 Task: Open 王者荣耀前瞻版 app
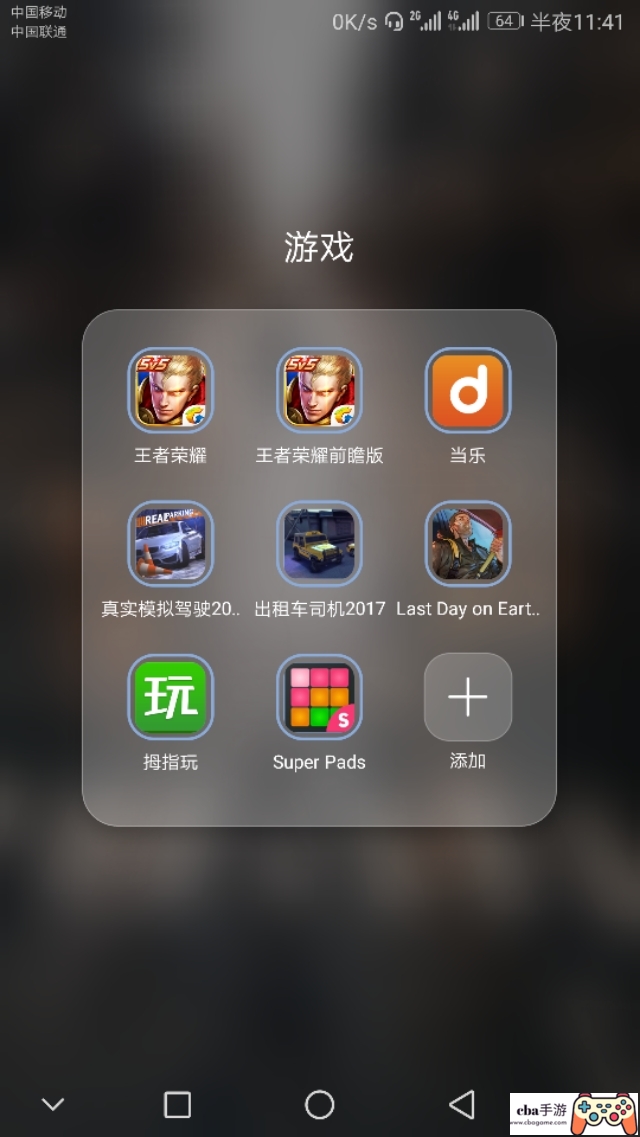pyautogui.click(x=319, y=390)
